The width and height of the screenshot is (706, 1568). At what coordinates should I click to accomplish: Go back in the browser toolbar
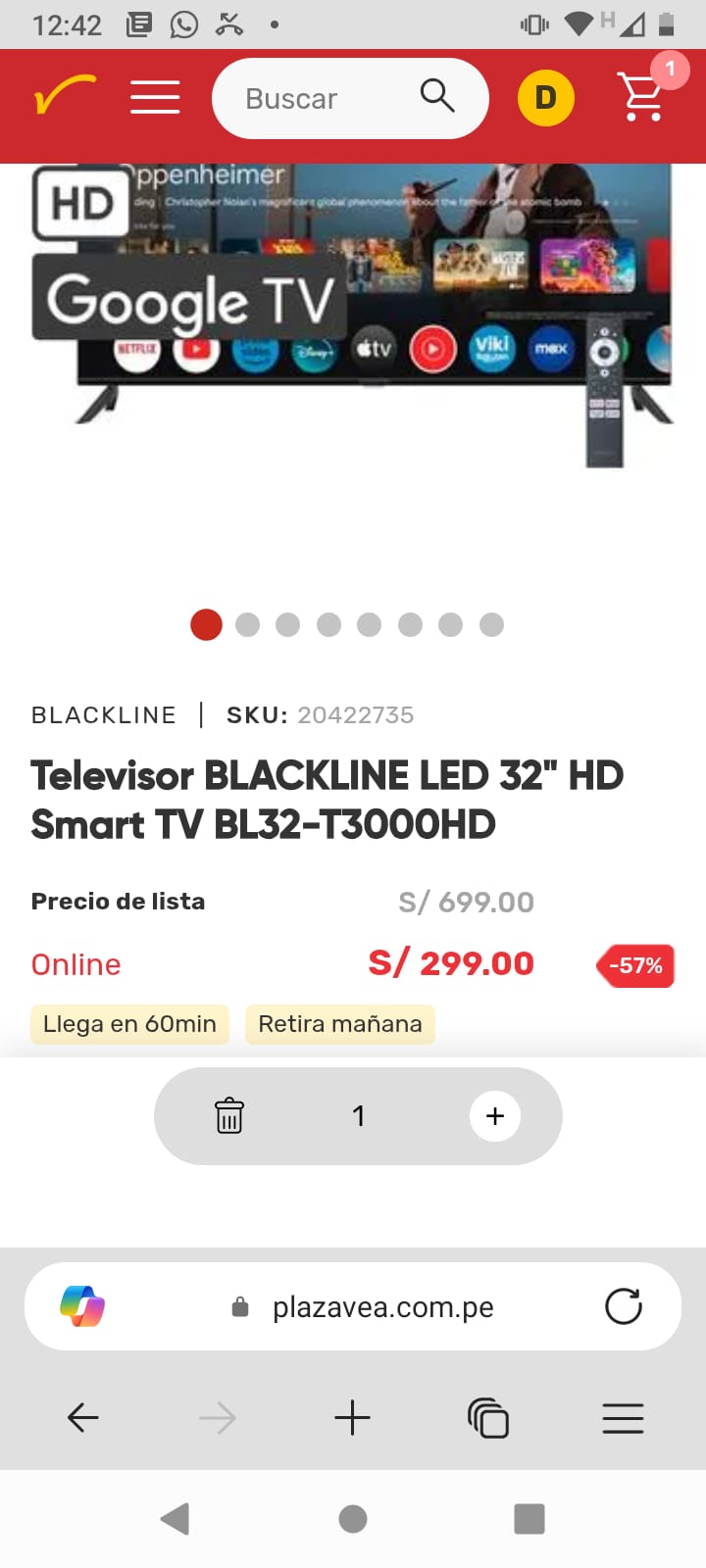pyautogui.click(x=83, y=1417)
